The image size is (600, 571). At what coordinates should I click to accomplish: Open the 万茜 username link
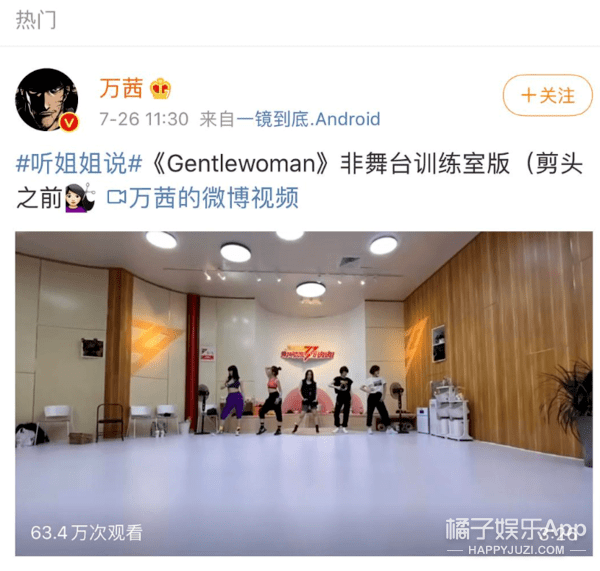[x=121, y=89]
